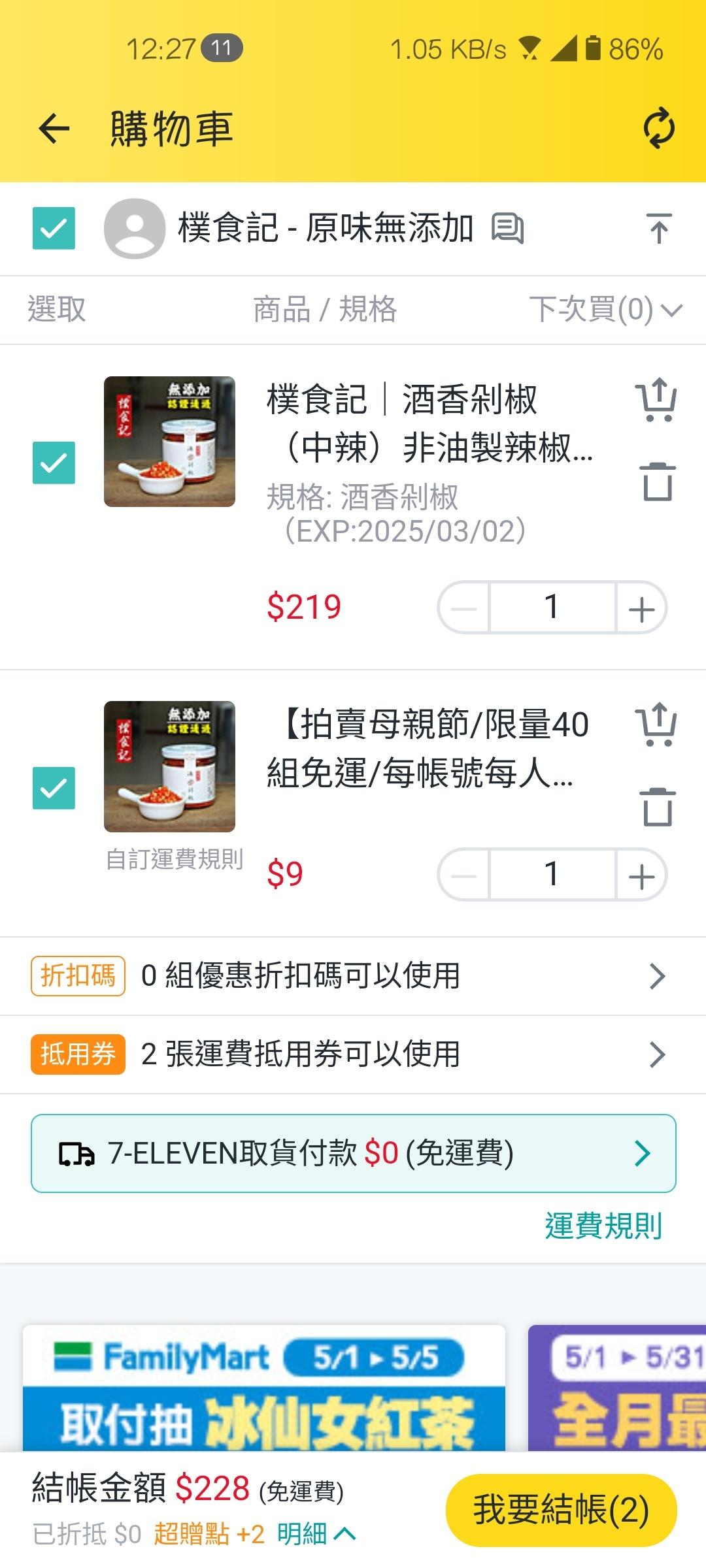Deselect the 拍賣母親節 item checkbox
This screenshot has width=706, height=1568.
54,788
